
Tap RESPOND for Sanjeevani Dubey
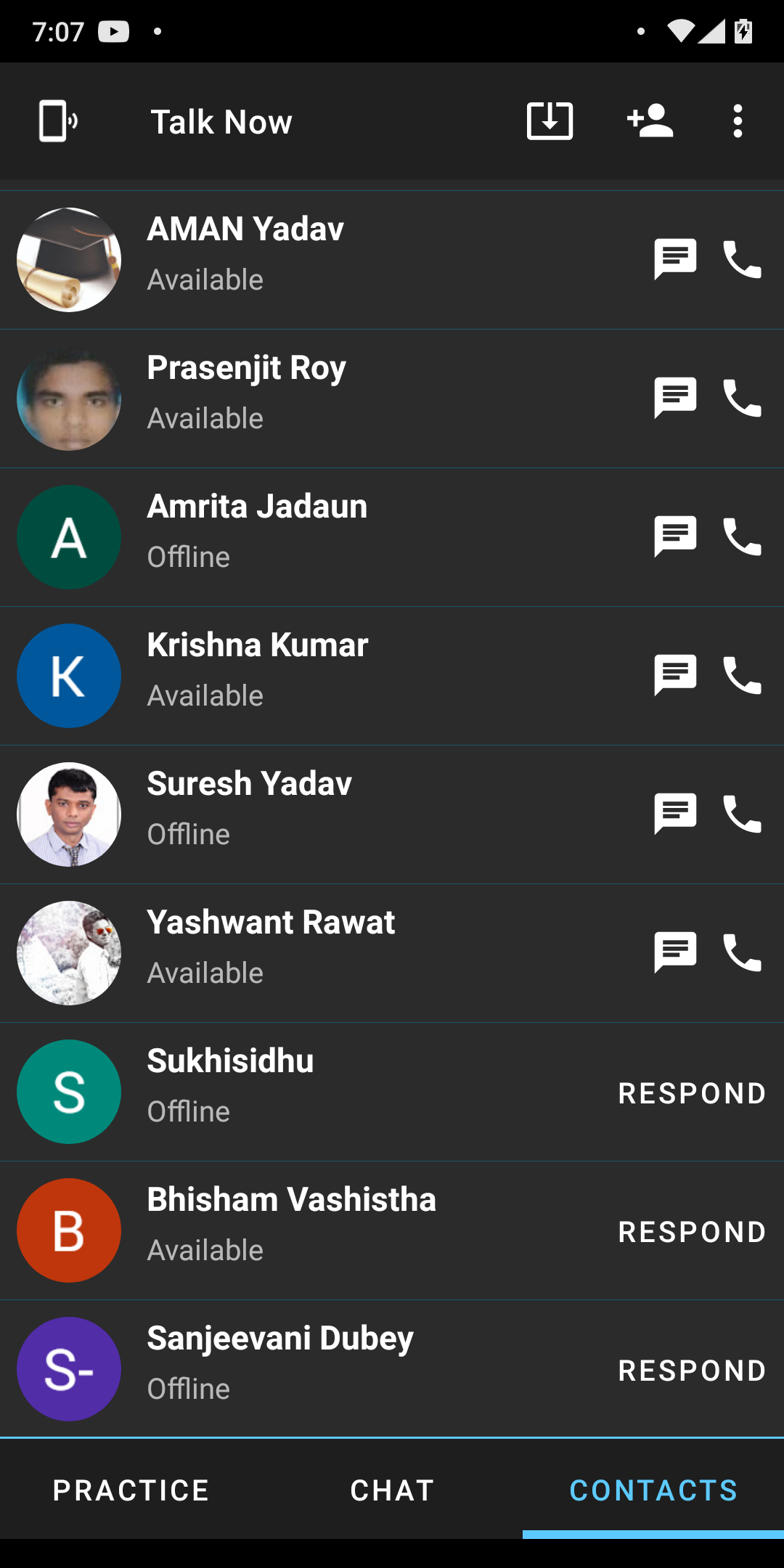pyautogui.click(x=692, y=1370)
